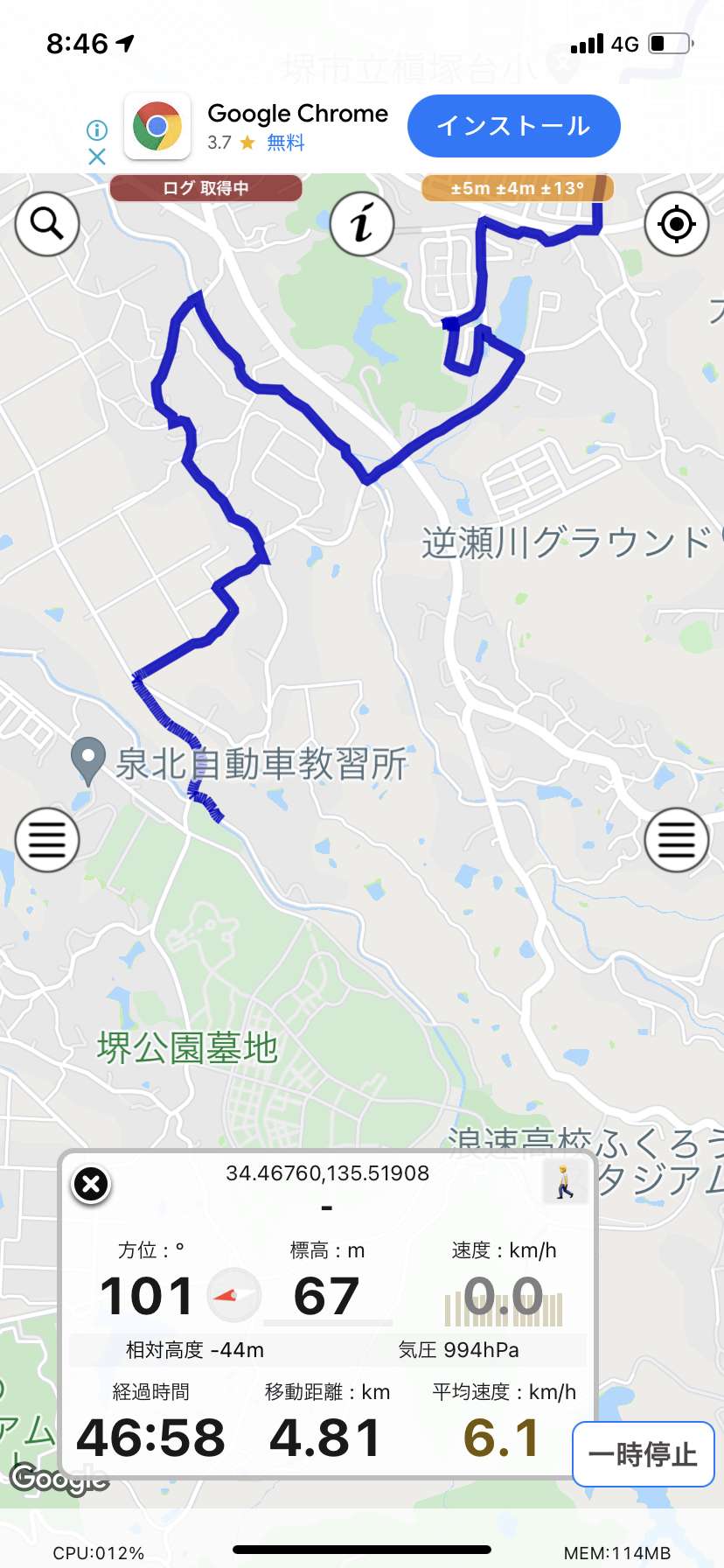This screenshot has width=724, height=1568.
Task: Dismiss the ad with X
Action: [x=97, y=157]
